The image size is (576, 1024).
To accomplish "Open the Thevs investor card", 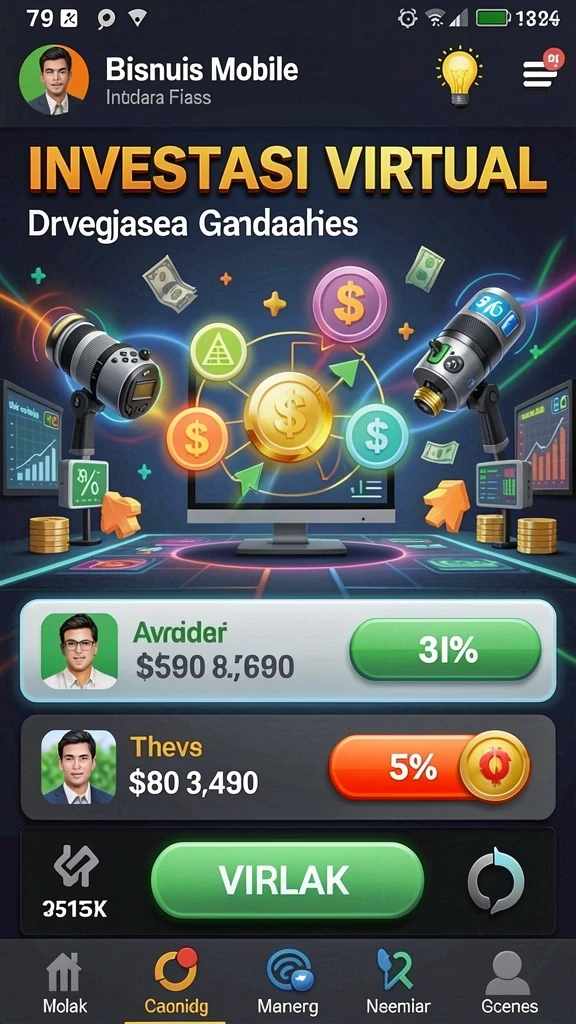I will (x=288, y=767).
